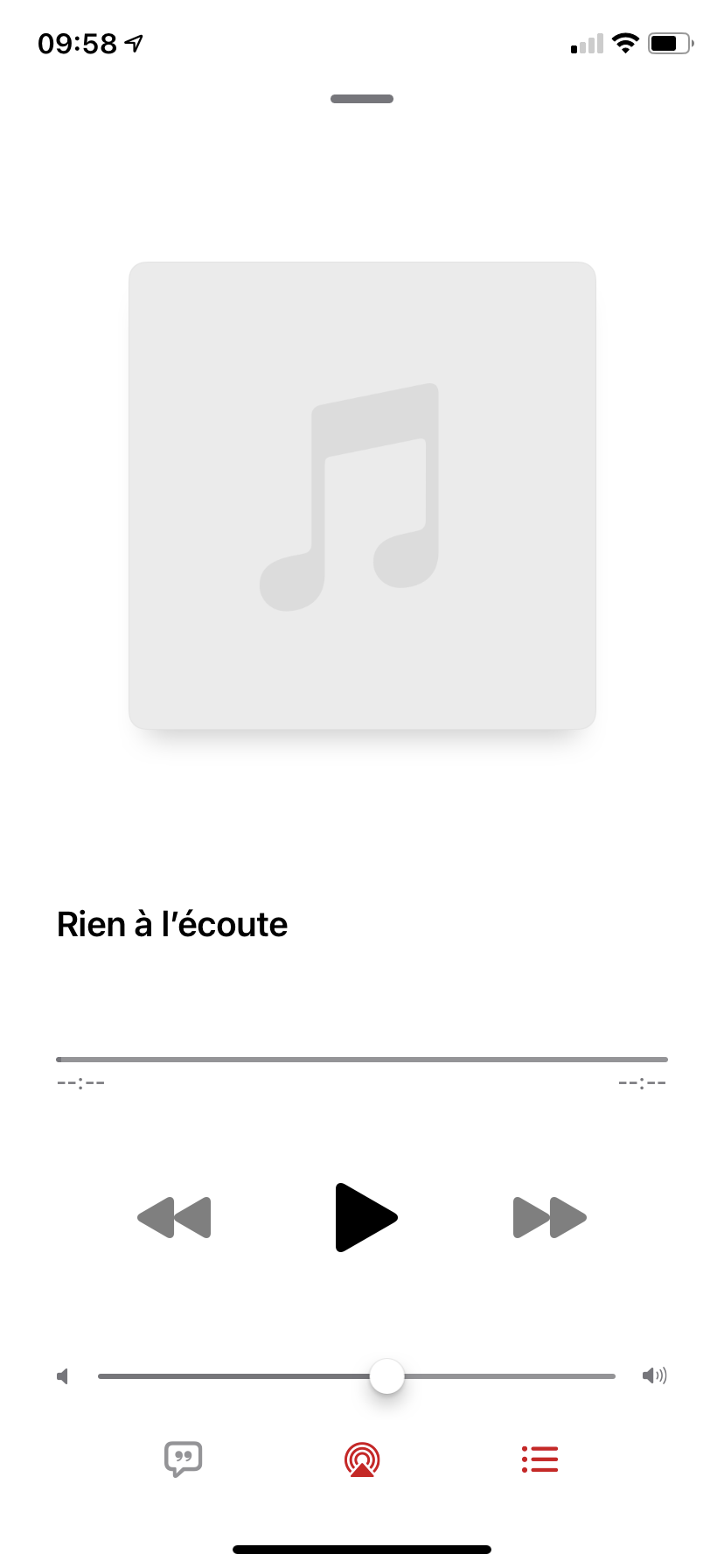Tap the volume slider track
Screen dimensions: 724x1568
[x=357, y=1376]
